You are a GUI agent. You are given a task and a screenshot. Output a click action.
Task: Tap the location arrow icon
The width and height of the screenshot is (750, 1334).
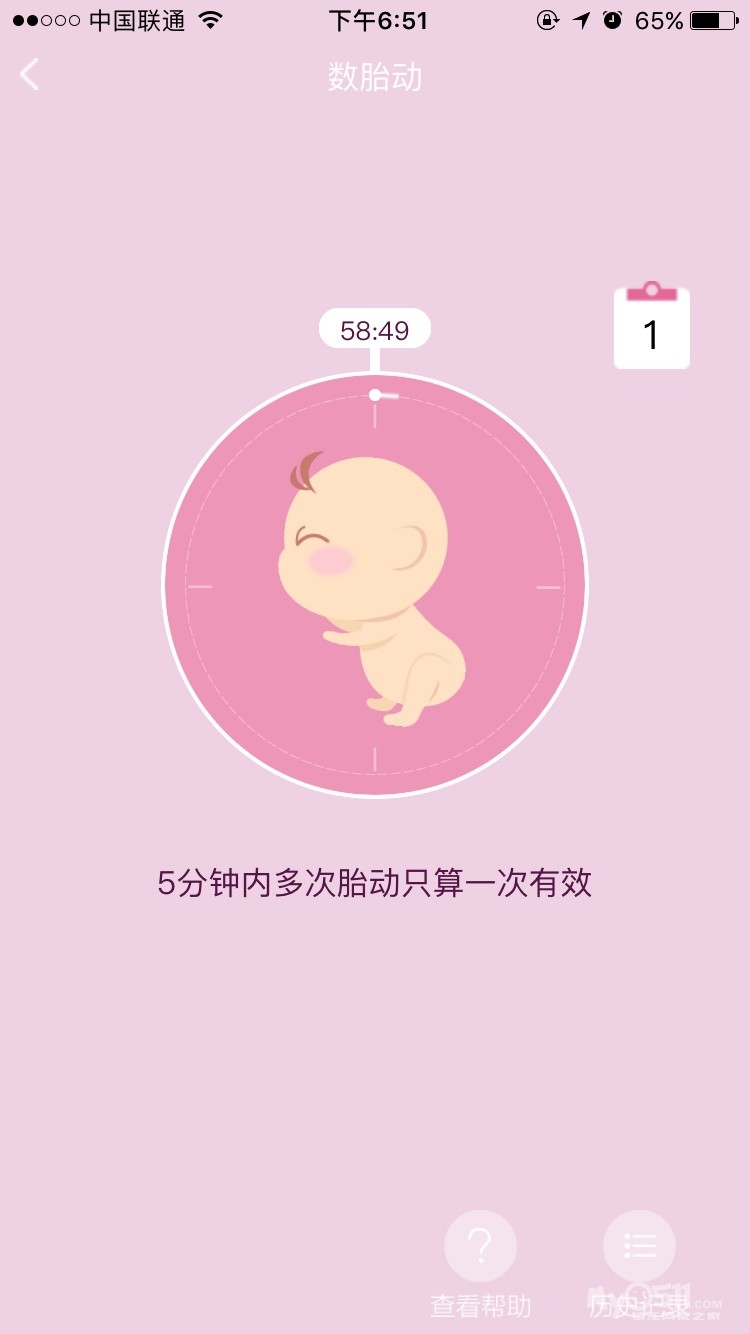[581, 18]
